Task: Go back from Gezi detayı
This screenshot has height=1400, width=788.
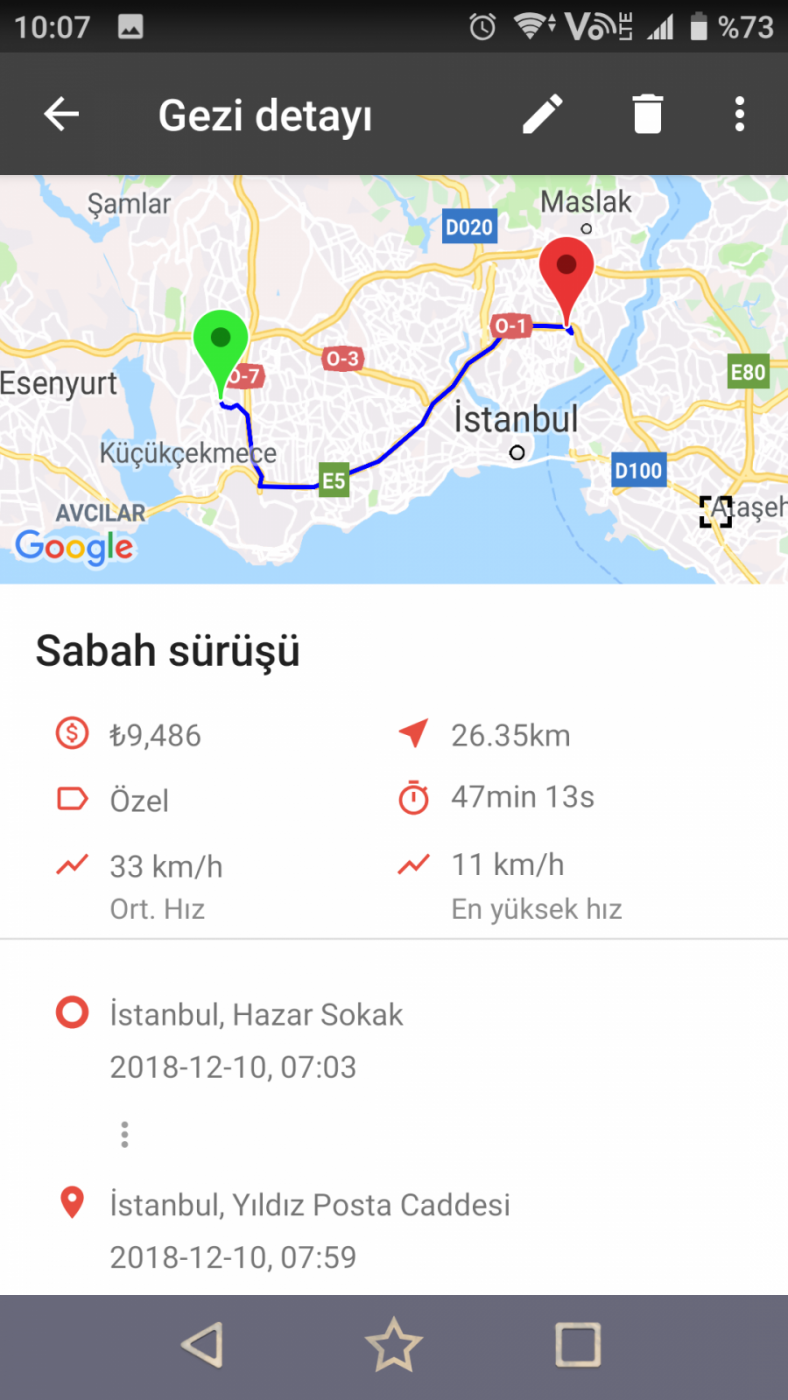Action: point(62,115)
